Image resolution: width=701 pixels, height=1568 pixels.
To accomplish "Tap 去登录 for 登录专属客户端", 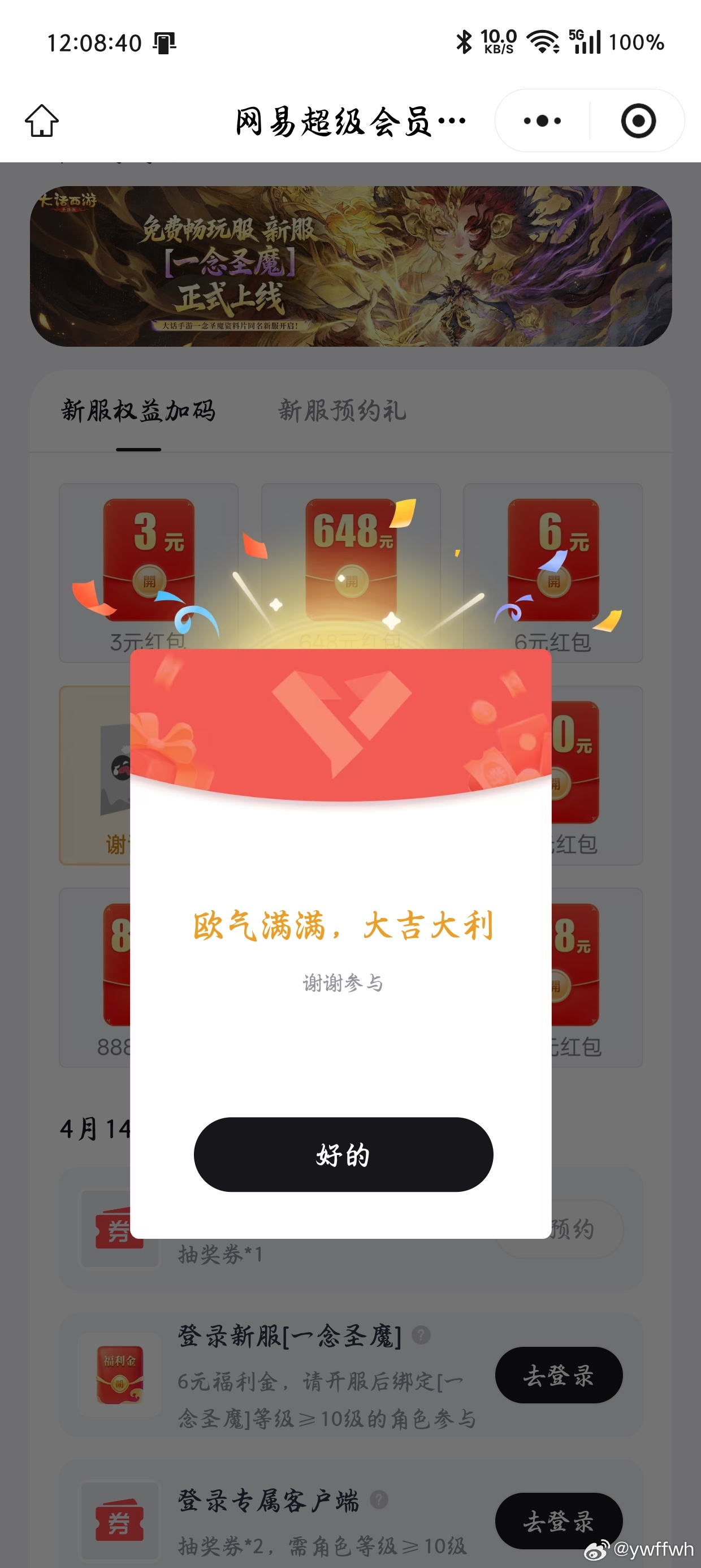I will coord(558,1520).
